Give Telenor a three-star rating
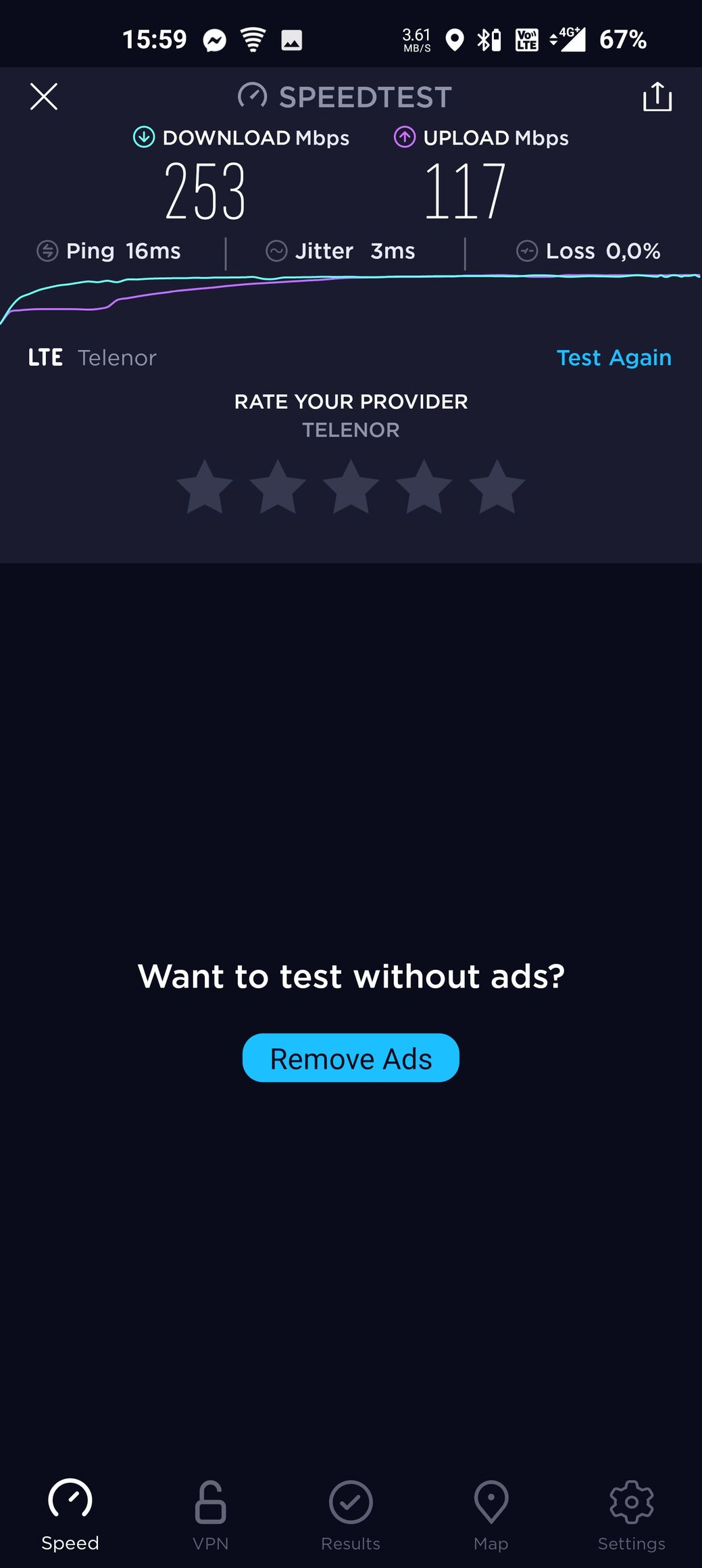Screen dimensions: 702x1568 (351, 487)
